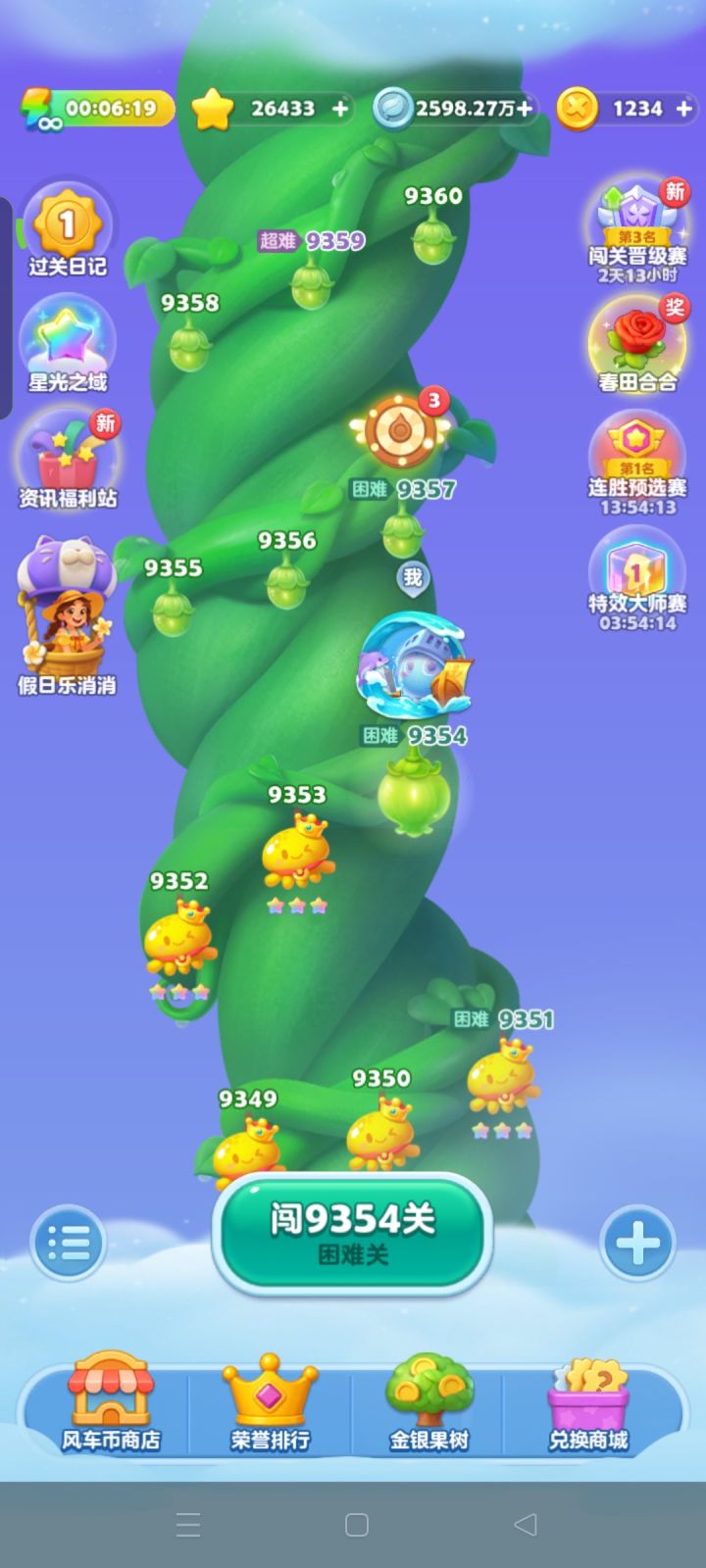Open the list menu at bottom left
The height and width of the screenshot is (1568, 706).
pos(67,1242)
